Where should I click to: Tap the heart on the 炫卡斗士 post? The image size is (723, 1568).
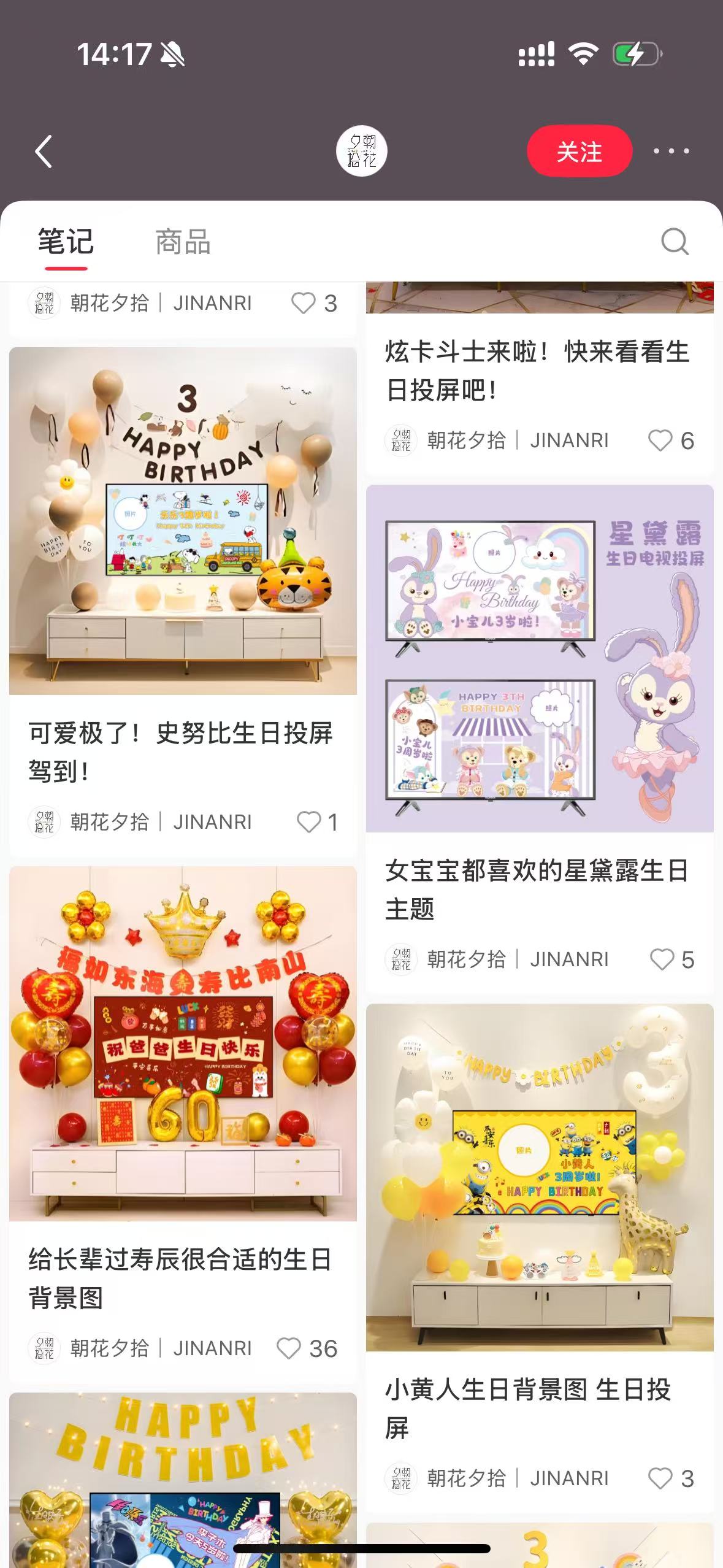[x=661, y=440]
